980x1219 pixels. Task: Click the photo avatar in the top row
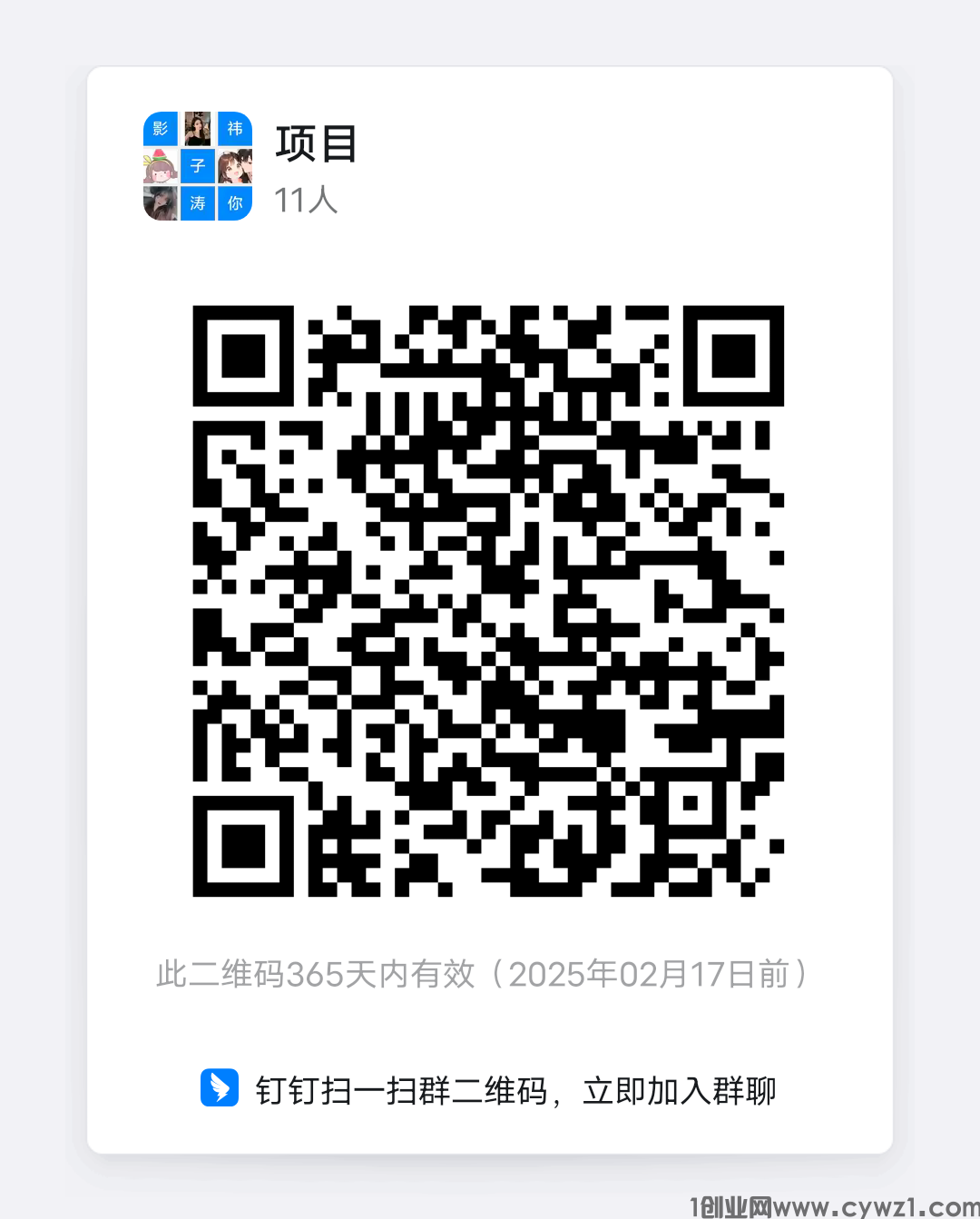point(197,129)
